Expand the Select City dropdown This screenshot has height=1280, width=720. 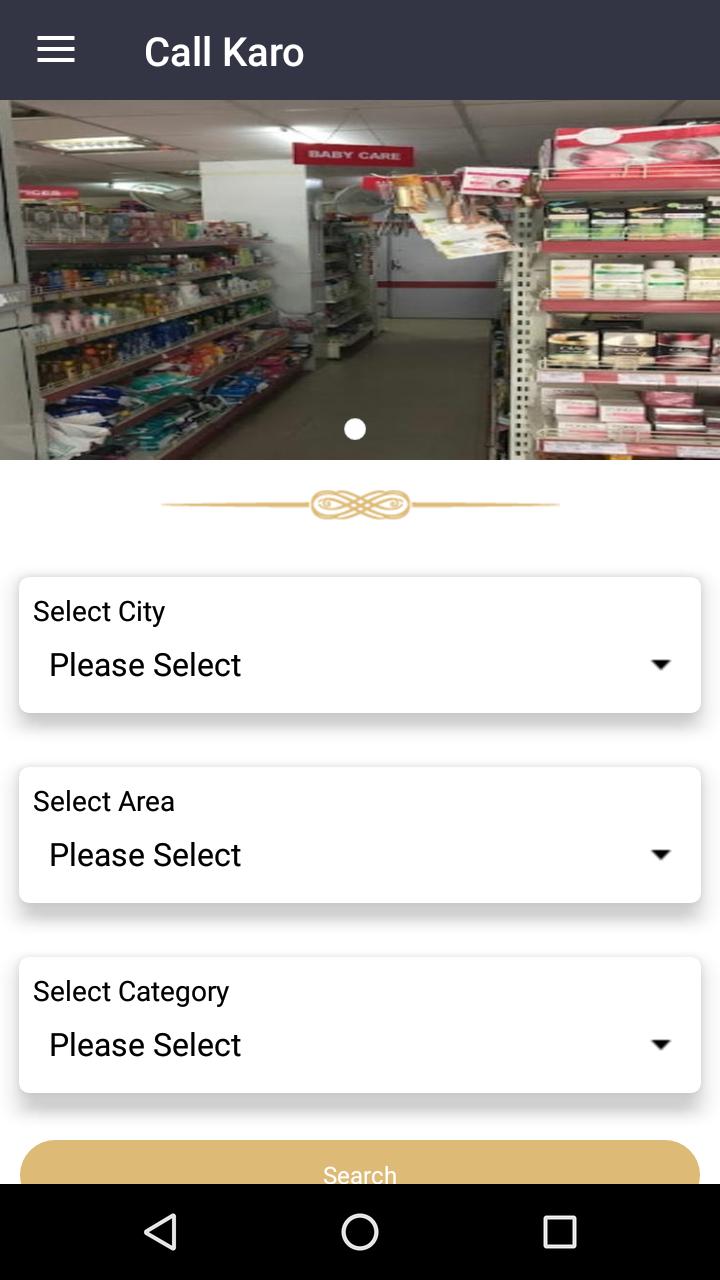(x=360, y=665)
